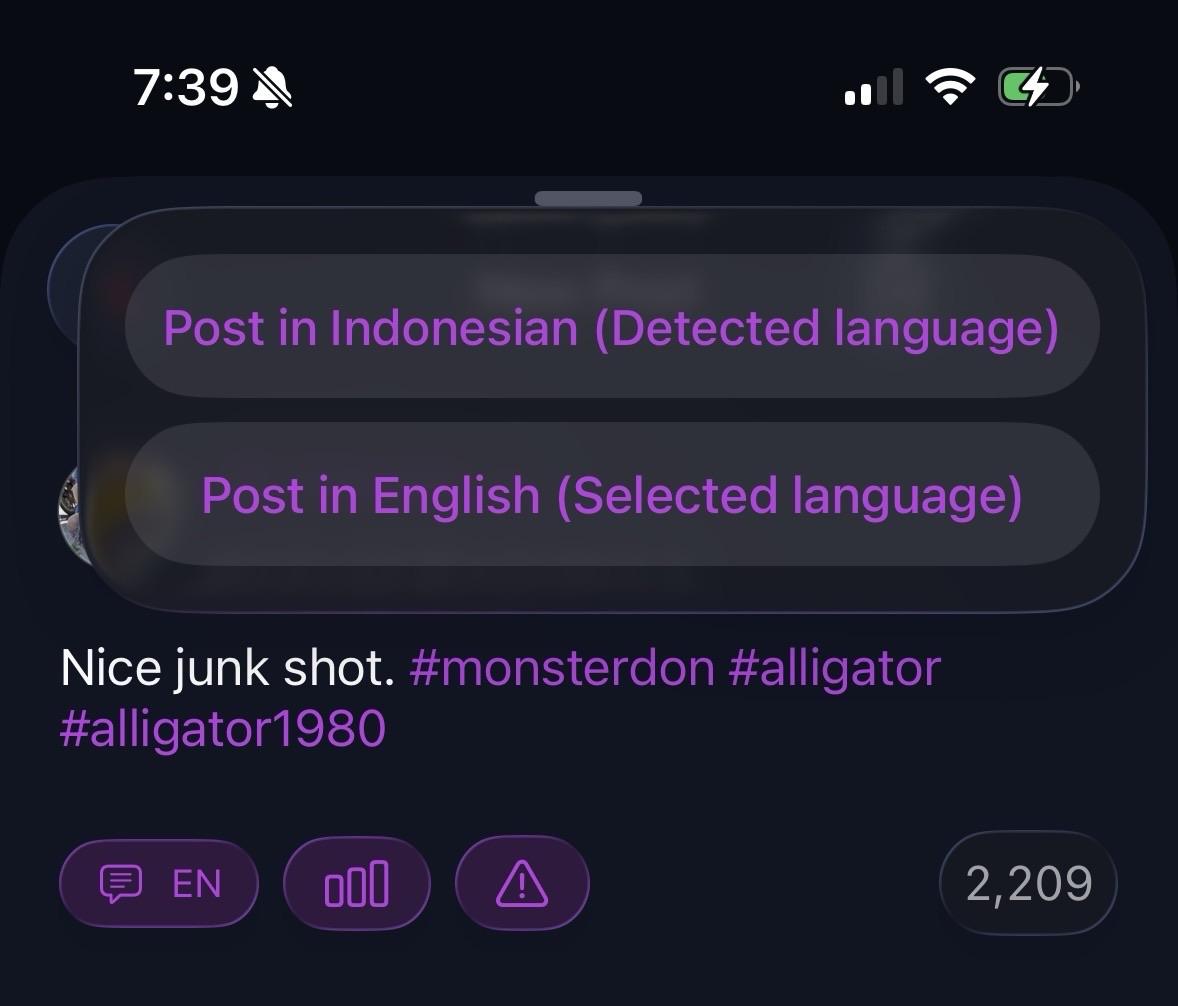Choose Post in Indonesian (Detected language)
This screenshot has height=1006, width=1178.
coord(611,327)
